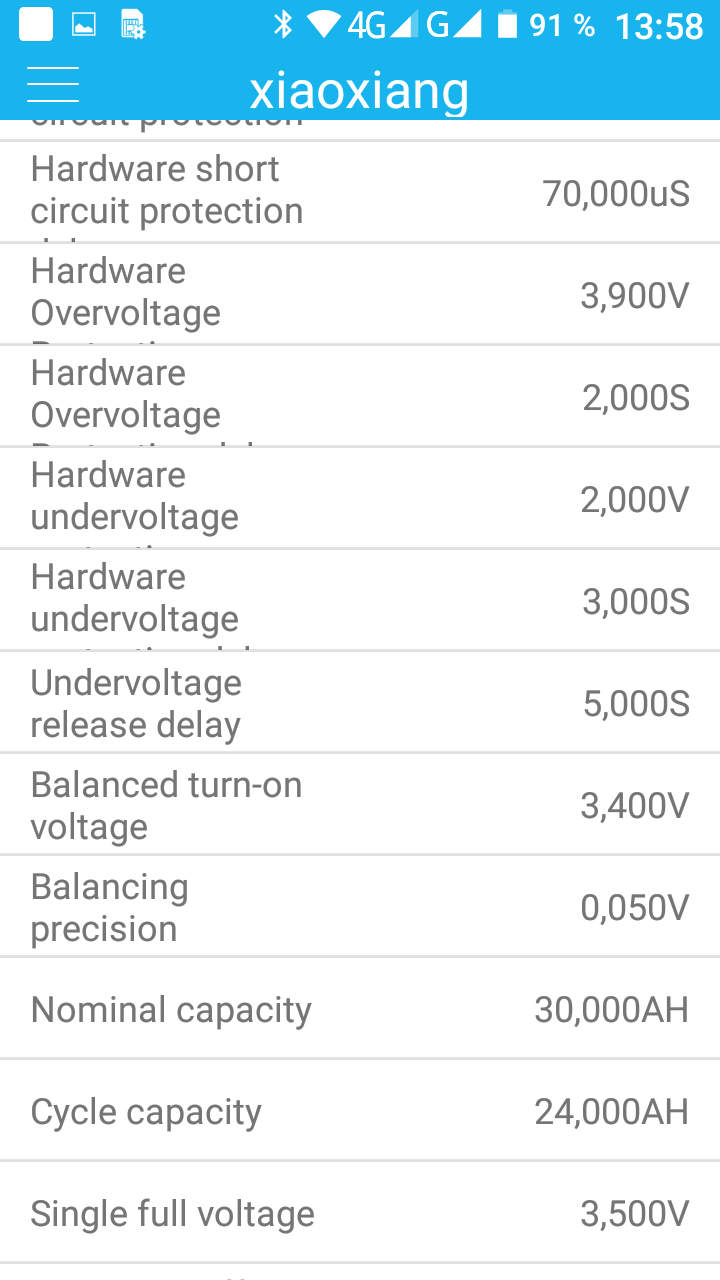Image resolution: width=720 pixels, height=1280 pixels.
Task: Change the Balanced turn-on voltage
Action: tap(360, 805)
